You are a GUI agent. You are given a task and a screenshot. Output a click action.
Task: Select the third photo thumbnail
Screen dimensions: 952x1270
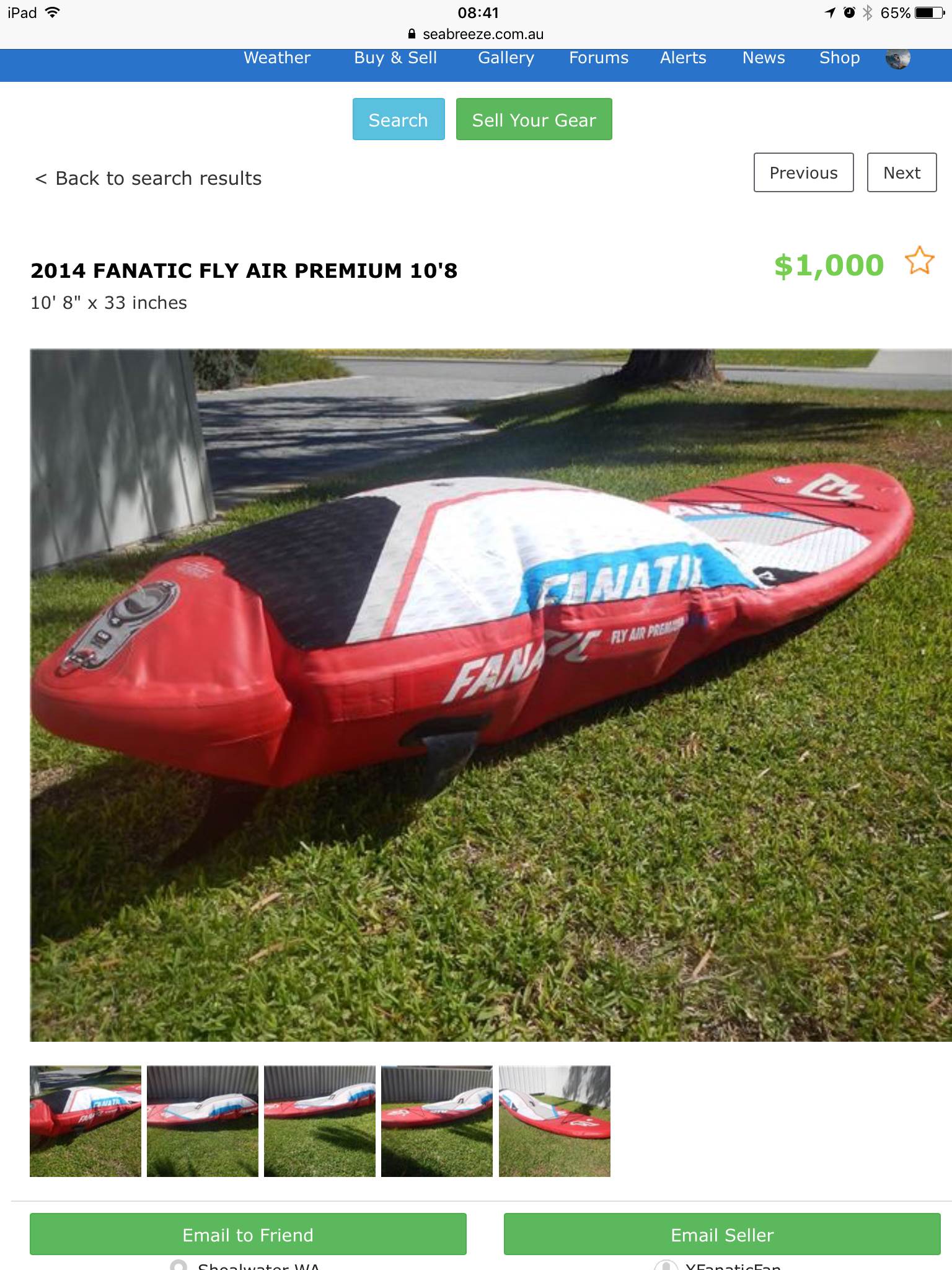(320, 1121)
